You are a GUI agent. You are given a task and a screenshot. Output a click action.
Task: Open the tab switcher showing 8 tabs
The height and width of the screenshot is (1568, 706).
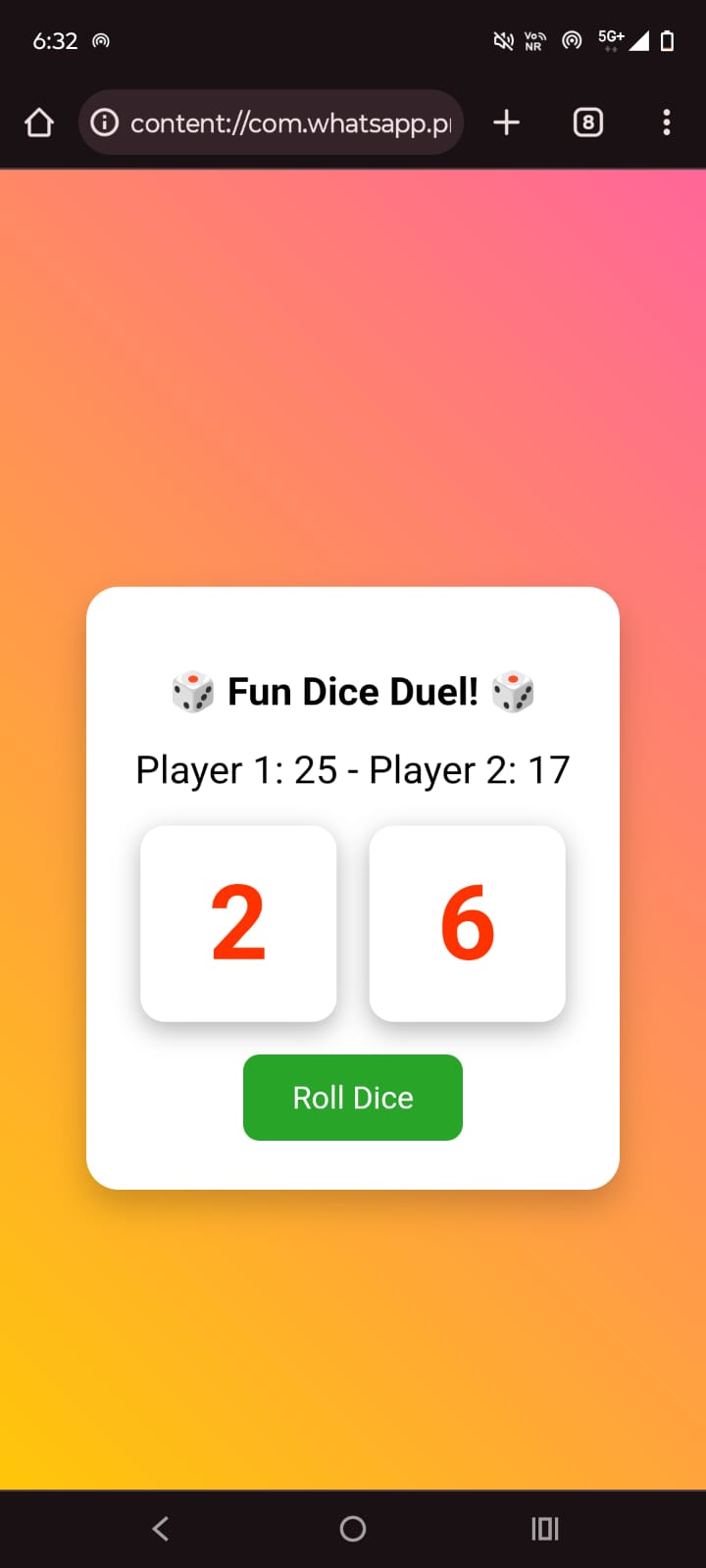click(587, 122)
